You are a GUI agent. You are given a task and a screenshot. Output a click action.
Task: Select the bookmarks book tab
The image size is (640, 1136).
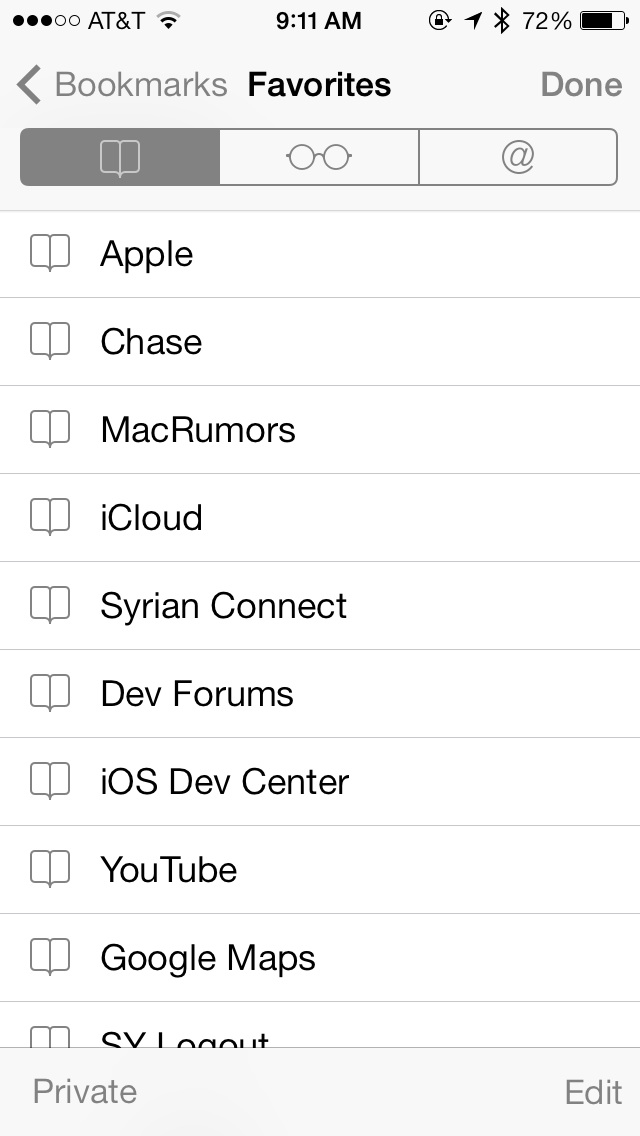point(120,157)
